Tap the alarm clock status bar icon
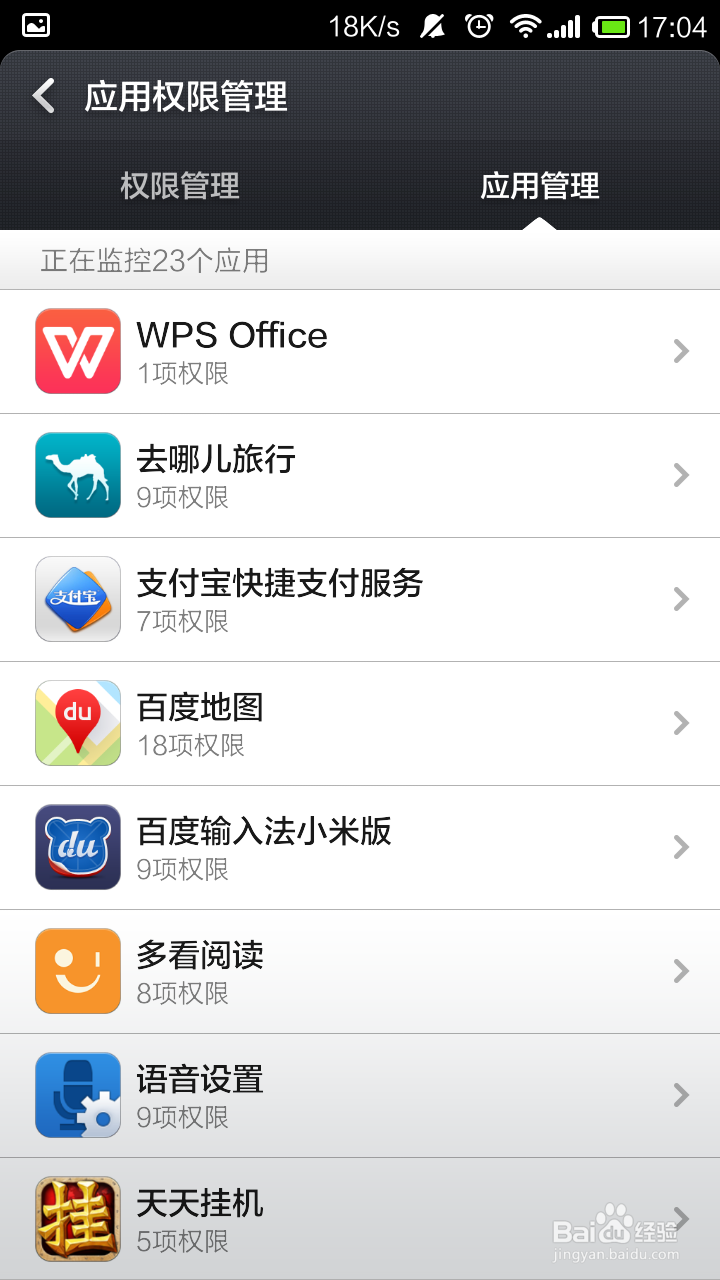This screenshot has width=720, height=1280. 480,25
